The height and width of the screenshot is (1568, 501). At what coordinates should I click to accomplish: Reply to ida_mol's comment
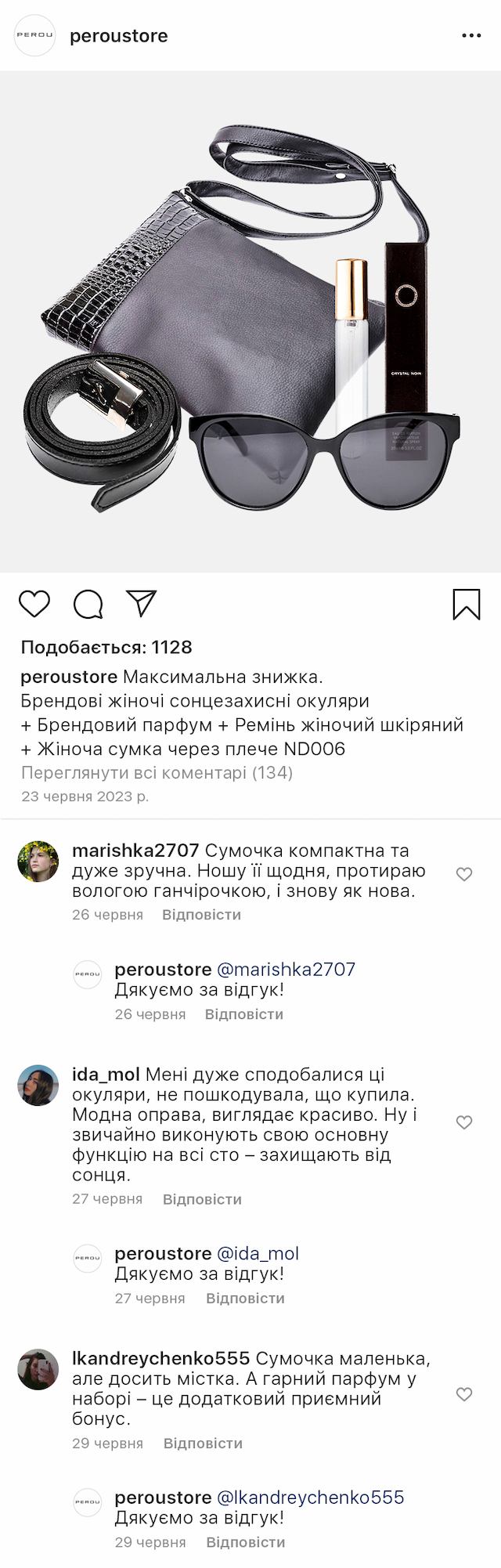(202, 1199)
